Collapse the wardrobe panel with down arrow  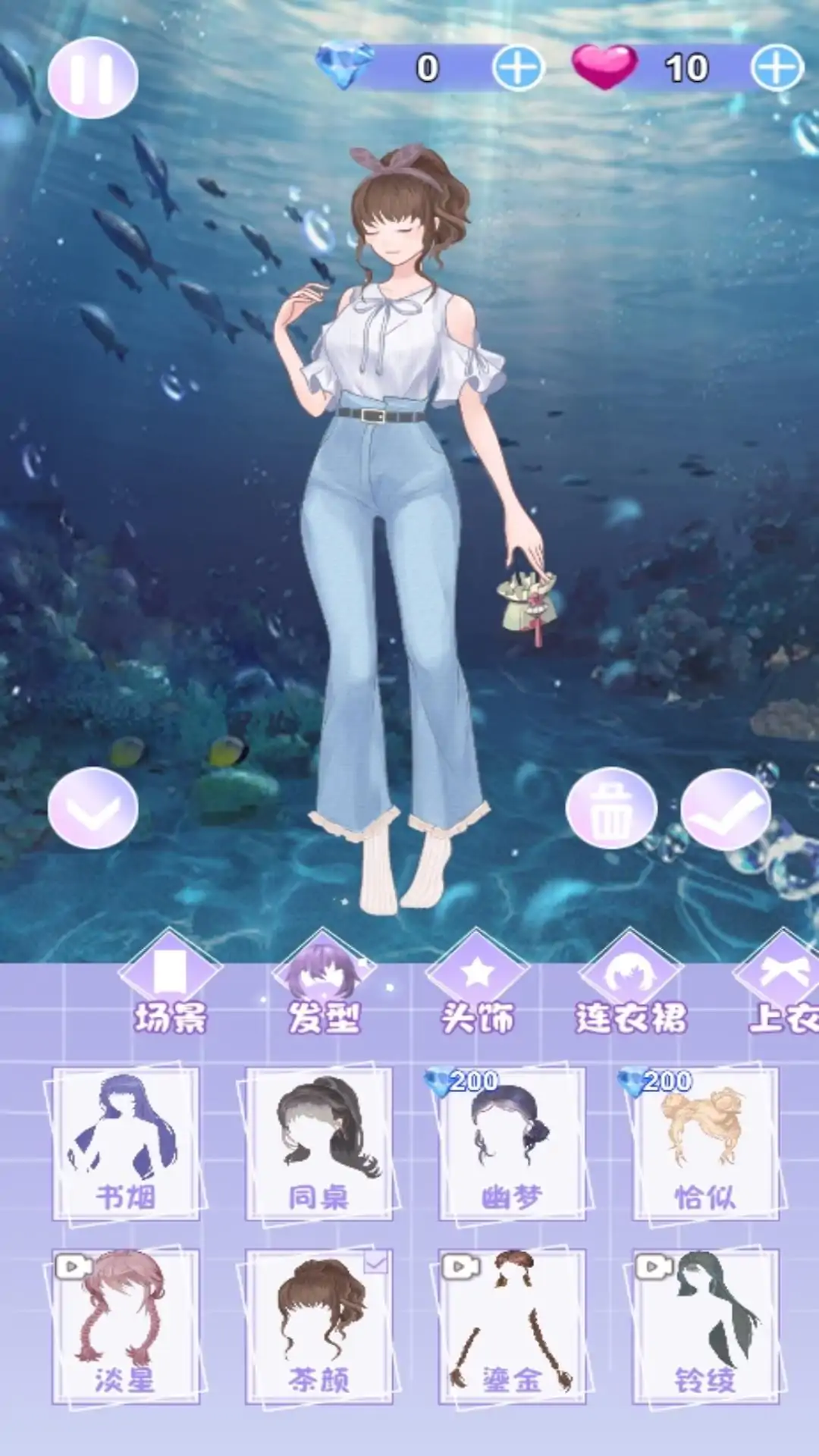pos(93,808)
